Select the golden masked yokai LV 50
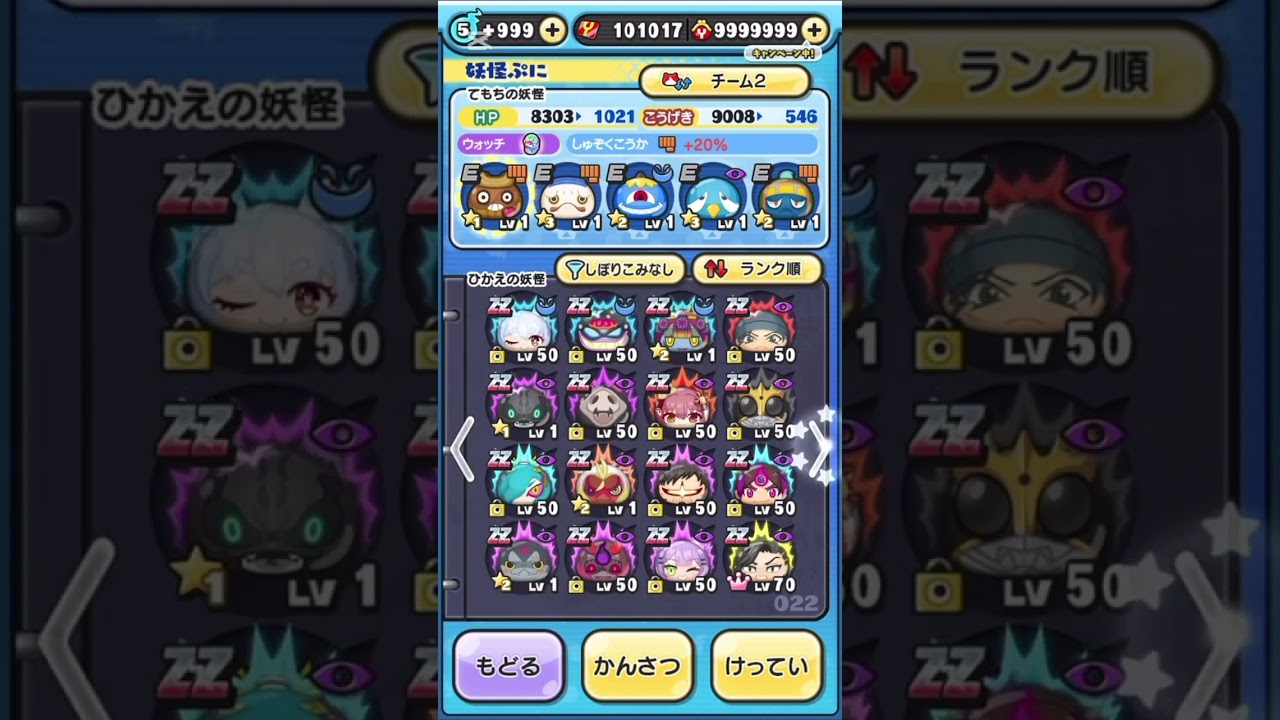The height and width of the screenshot is (720, 1280). pos(760,406)
